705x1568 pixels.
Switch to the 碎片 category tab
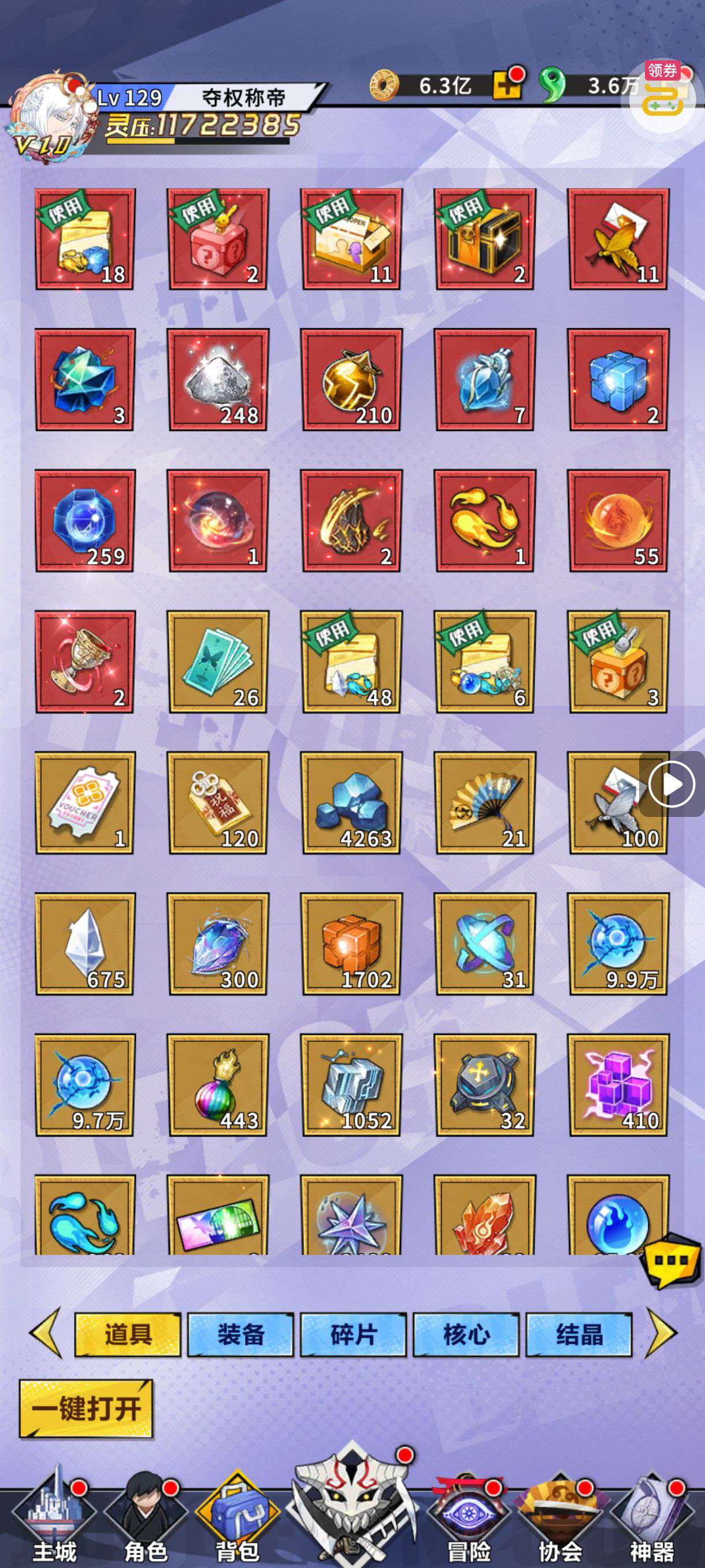(x=354, y=1335)
